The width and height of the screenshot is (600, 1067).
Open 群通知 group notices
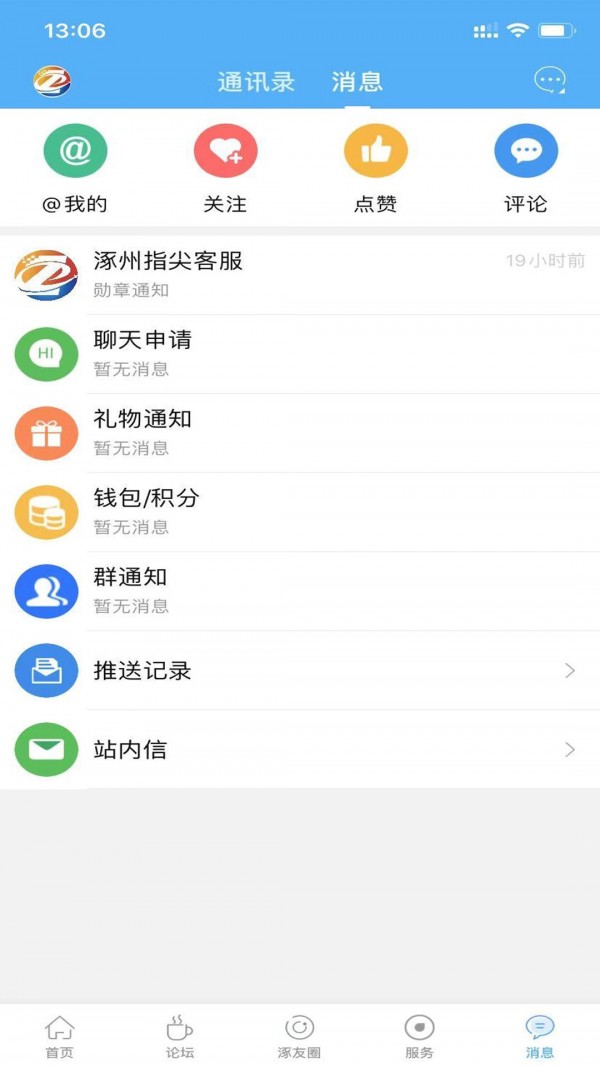(x=300, y=591)
